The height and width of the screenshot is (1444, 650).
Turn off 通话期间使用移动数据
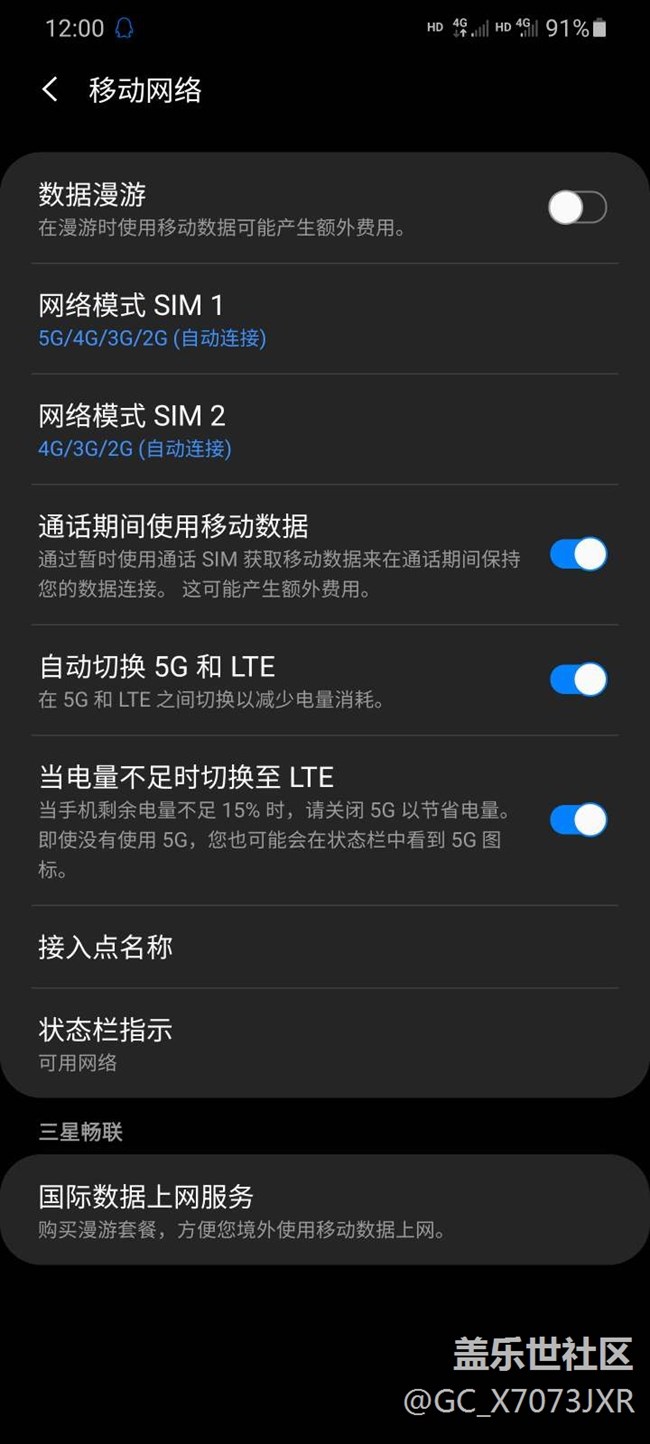pos(577,554)
